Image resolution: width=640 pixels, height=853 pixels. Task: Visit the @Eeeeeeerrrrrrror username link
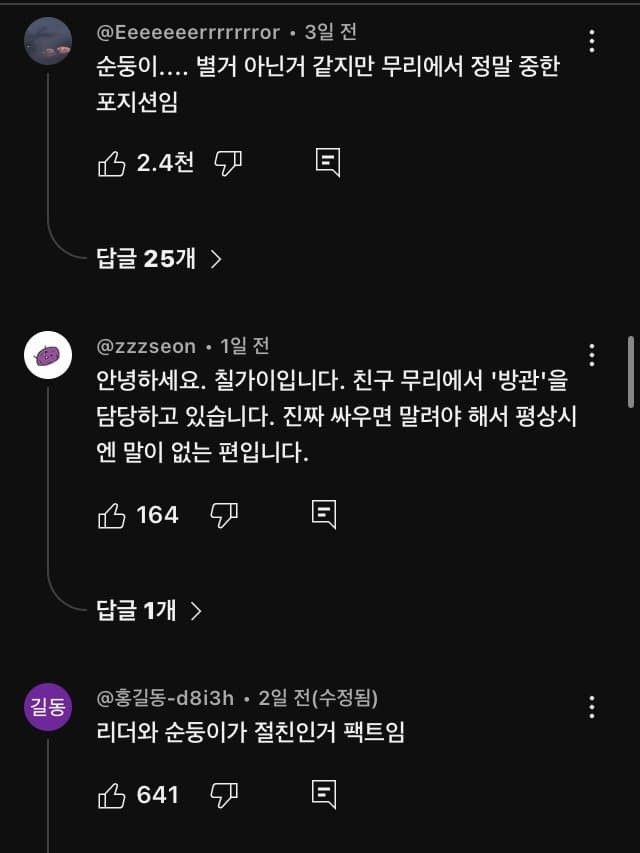tap(188, 32)
